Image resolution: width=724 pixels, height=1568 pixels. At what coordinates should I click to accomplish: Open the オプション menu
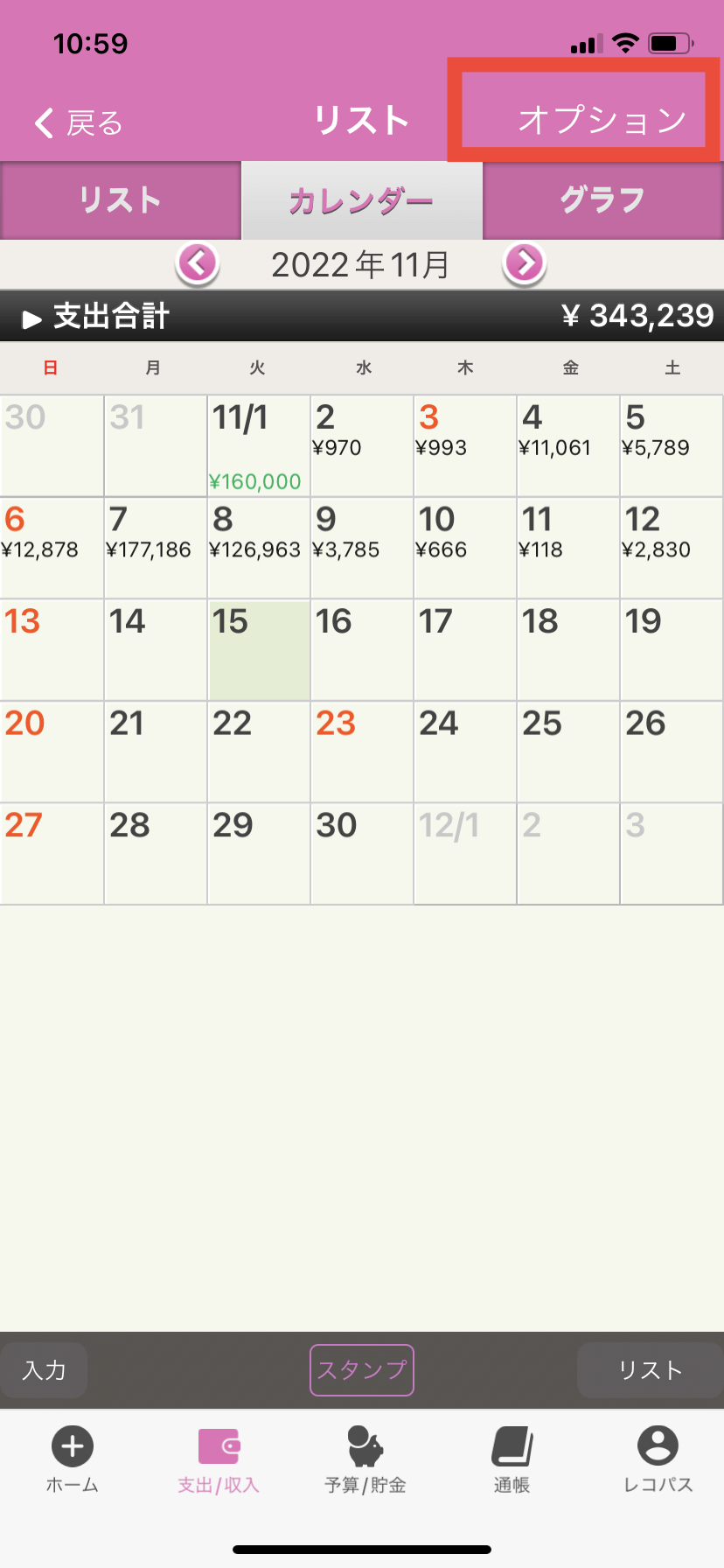602,120
